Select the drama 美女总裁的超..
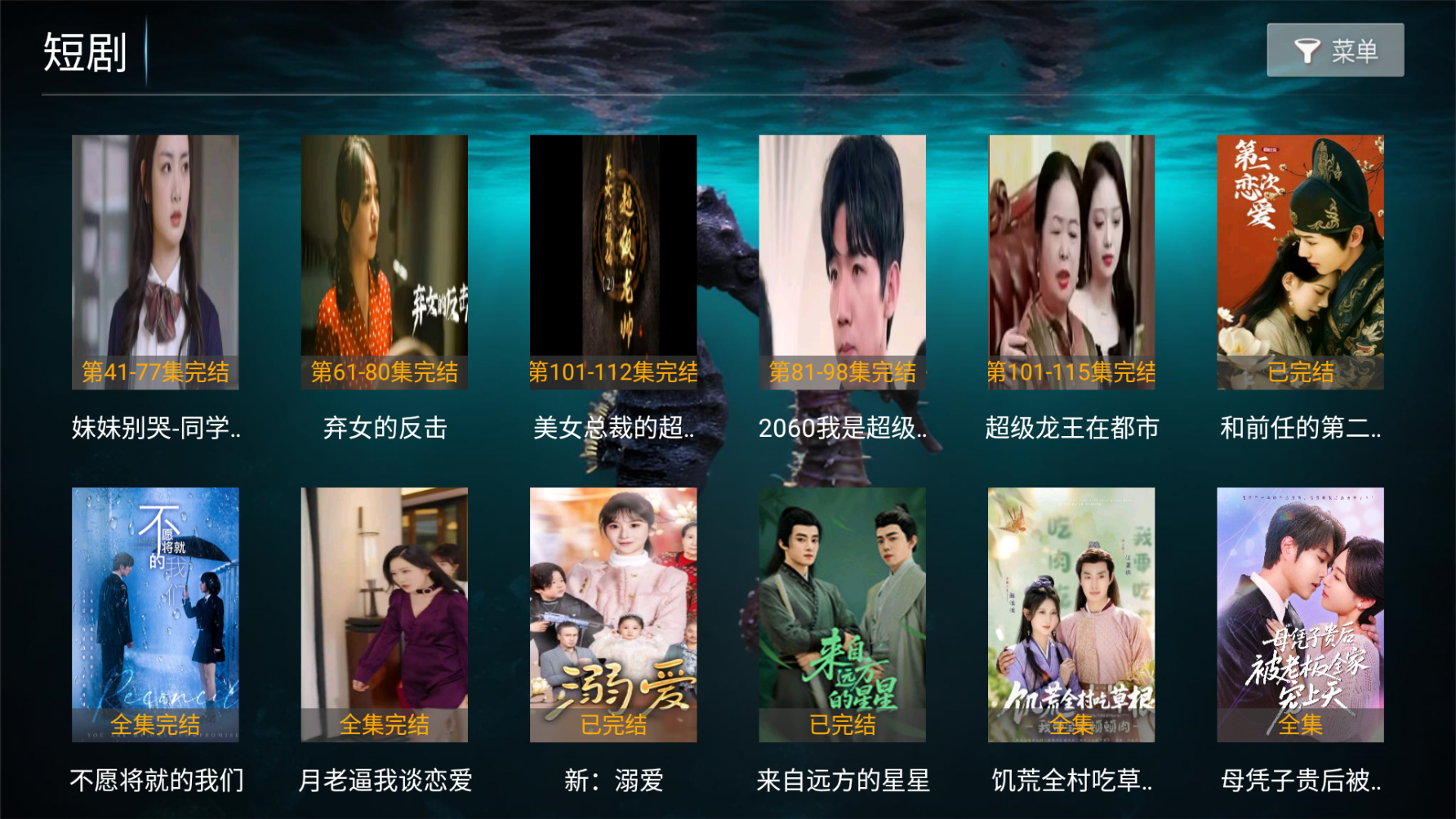This screenshot has height=819, width=1456. (612, 261)
